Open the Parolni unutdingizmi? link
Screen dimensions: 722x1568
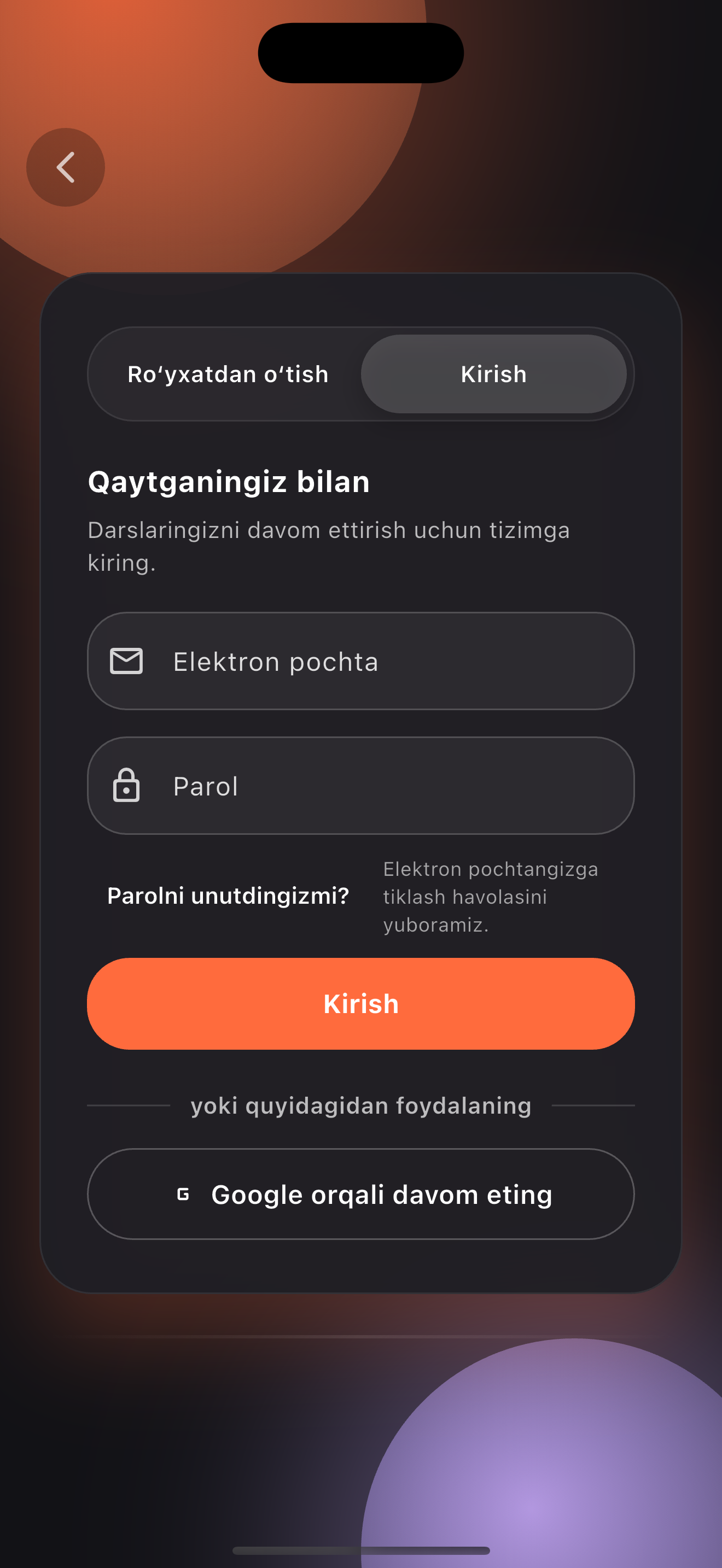pos(228,896)
